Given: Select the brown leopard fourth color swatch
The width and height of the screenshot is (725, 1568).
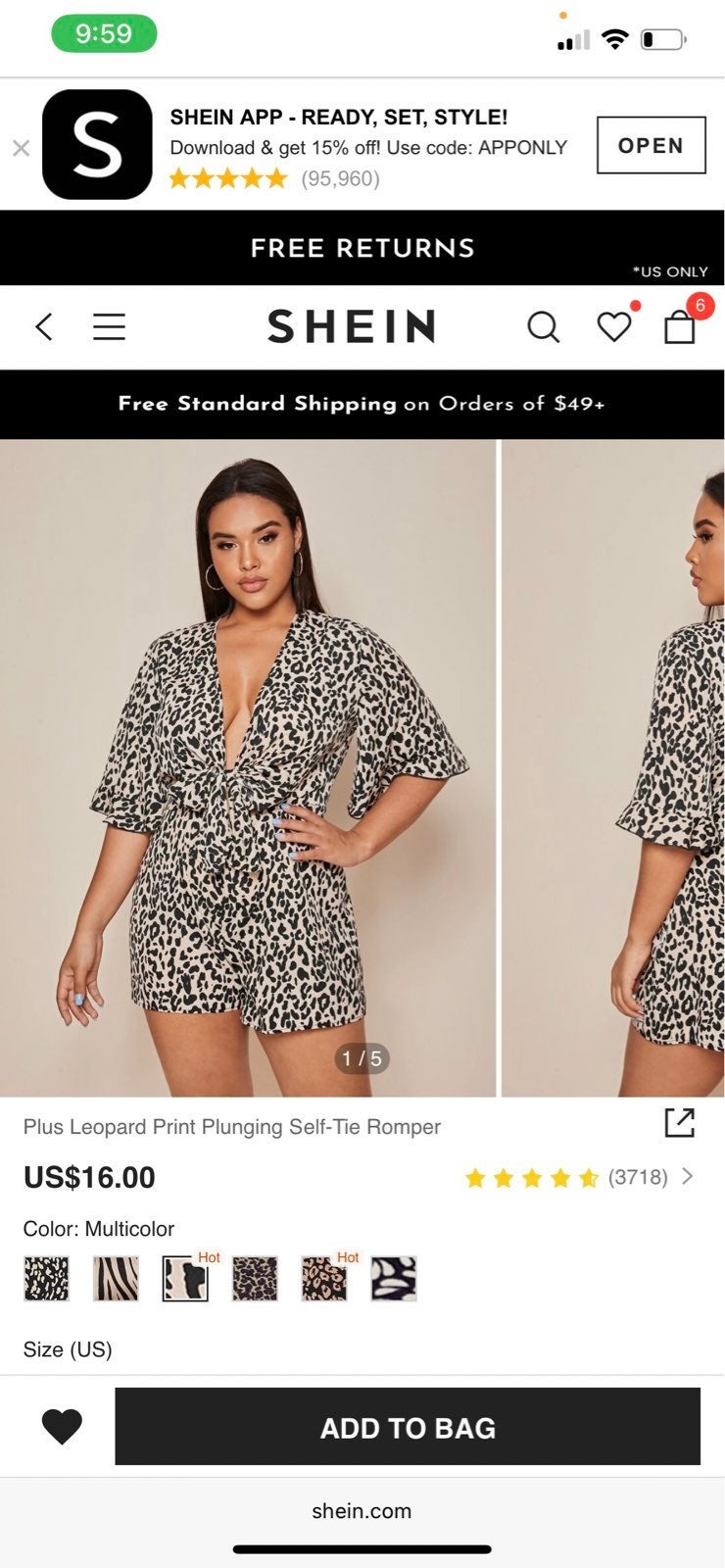Looking at the screenshot, I should point(255,1278).
